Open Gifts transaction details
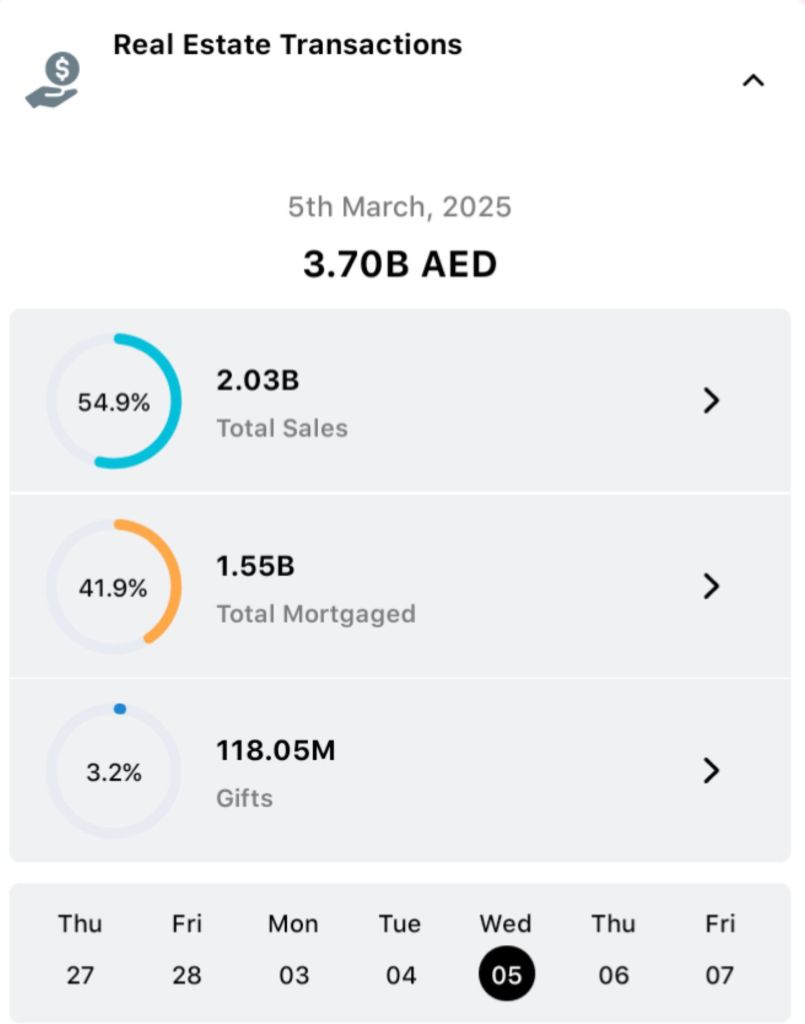 pyautogui.click(x=711, y=770)
